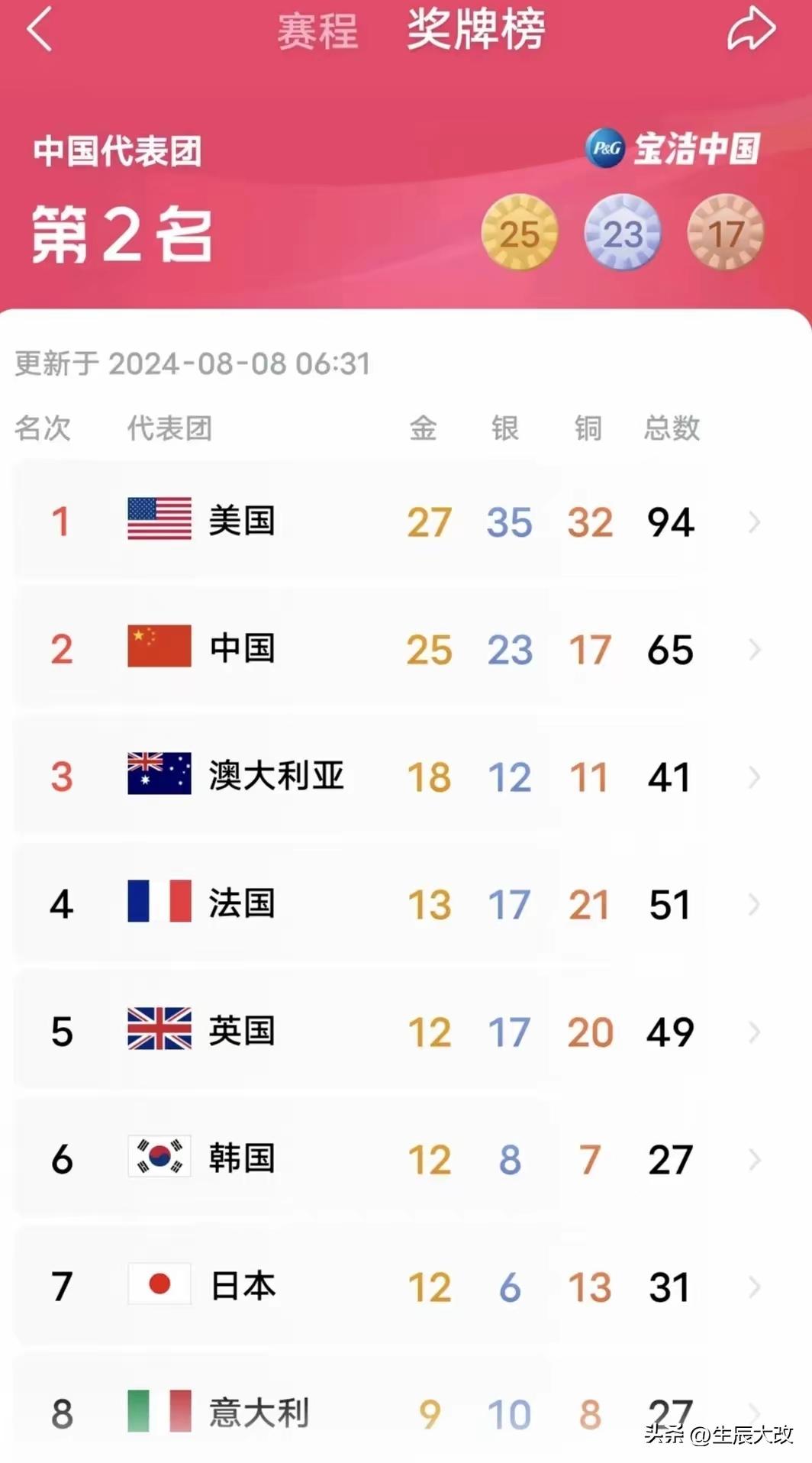This screenshot has height=1463, width=812.
Task: Tap the gold medal count icon showing 25
Action: click(x=520, y=232)
